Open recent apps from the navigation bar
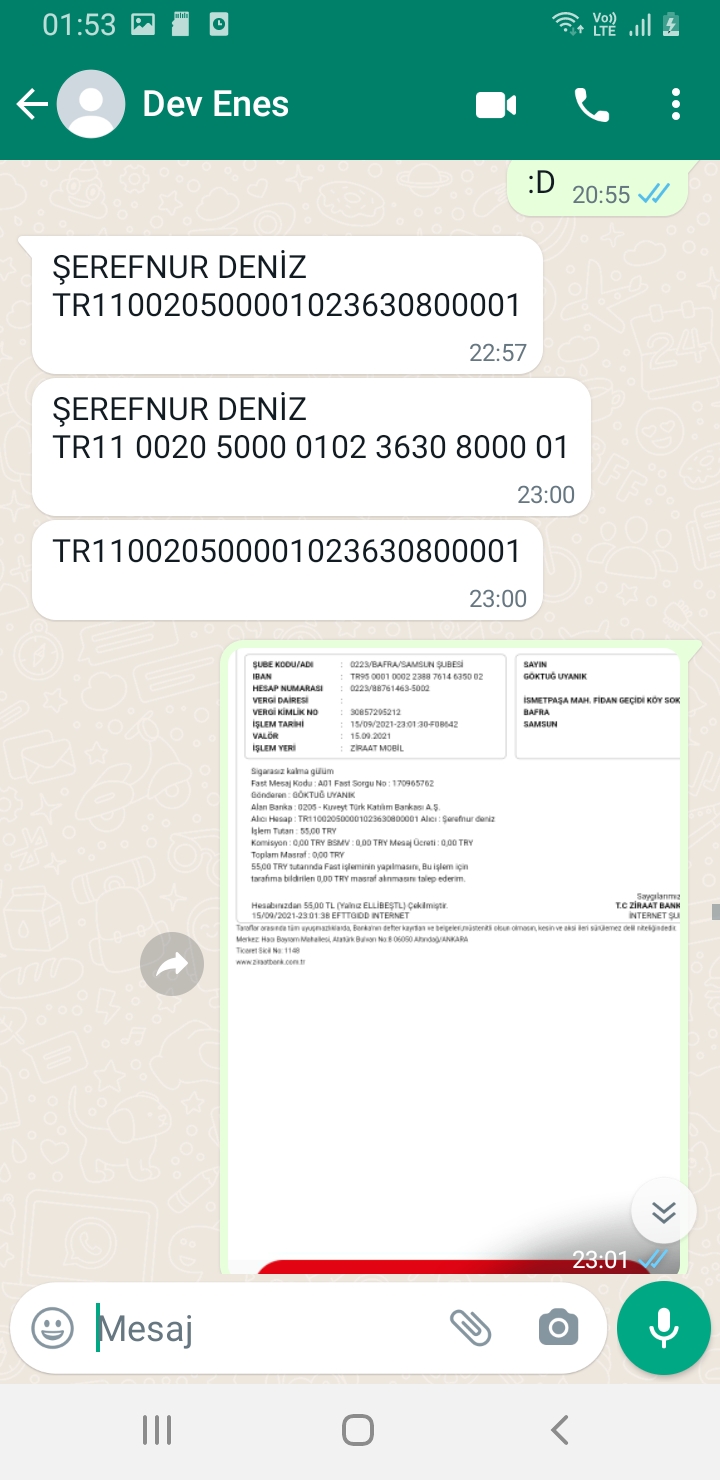This screenshot has width=720, height=1480. pos(157,1430)
